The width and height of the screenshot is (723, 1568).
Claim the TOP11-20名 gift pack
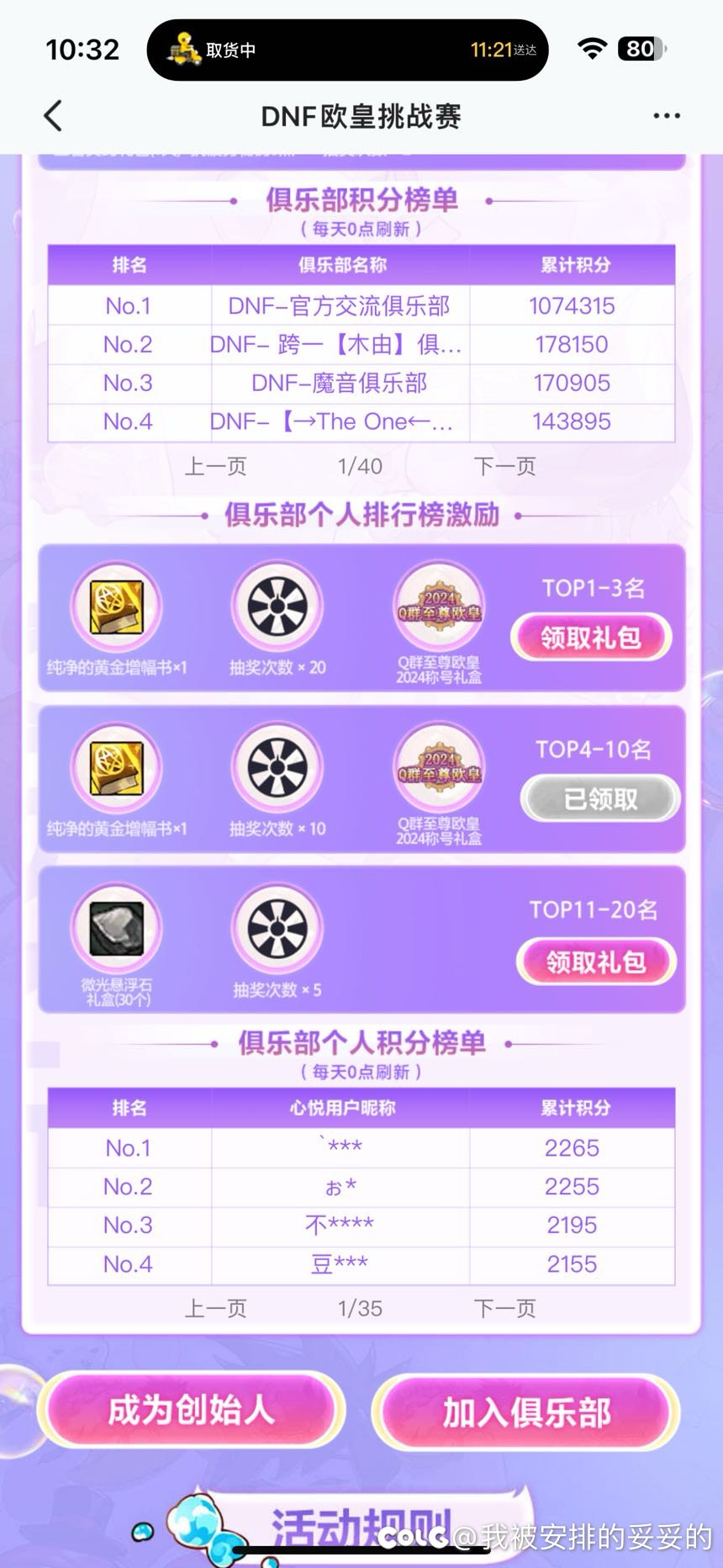coord(596,961)
